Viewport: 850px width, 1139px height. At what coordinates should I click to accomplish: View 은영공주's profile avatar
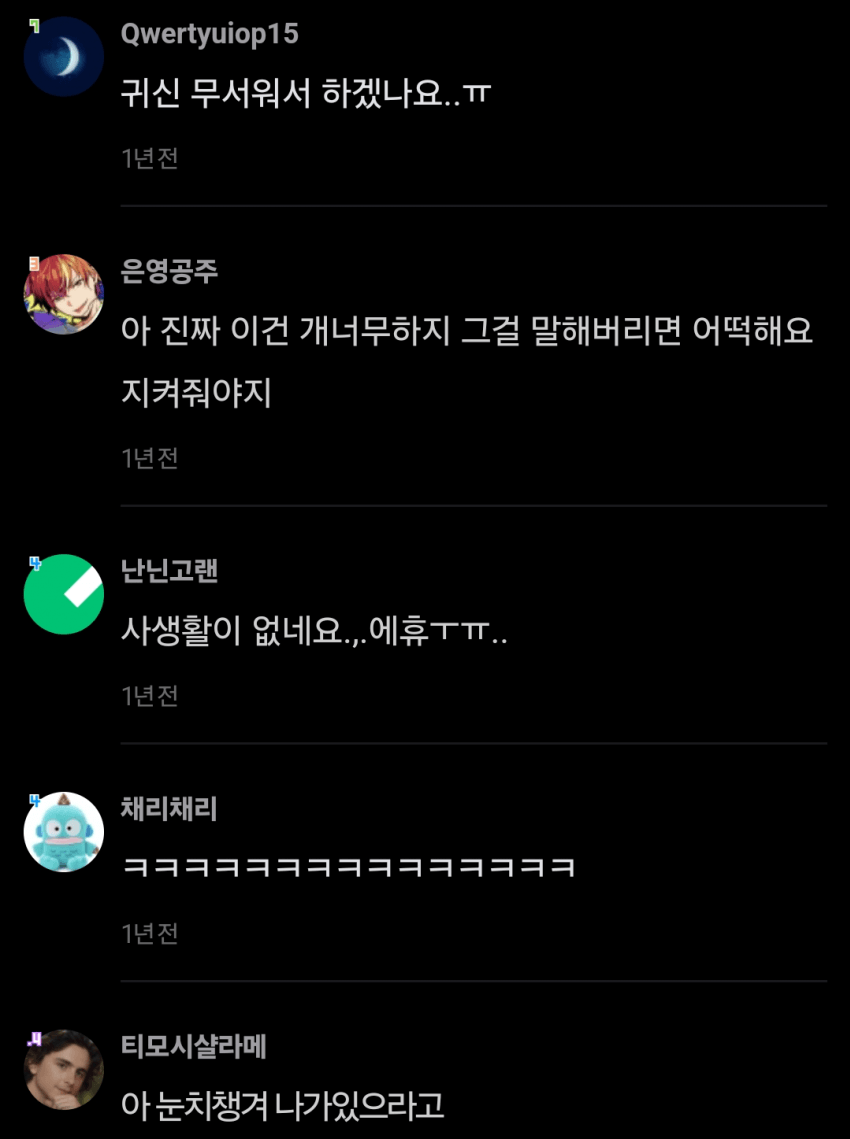[x=63, y=294]
